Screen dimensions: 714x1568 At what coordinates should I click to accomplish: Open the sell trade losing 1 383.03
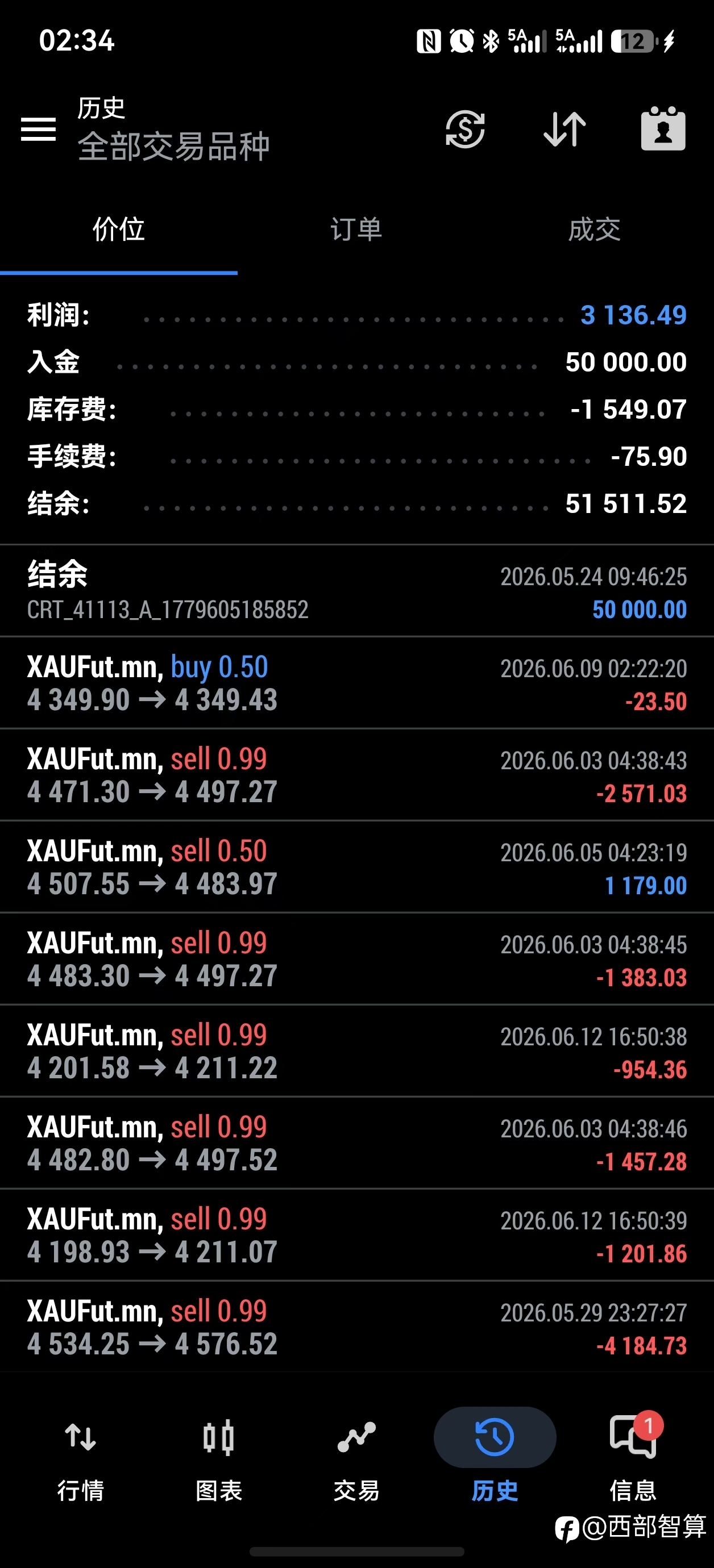(x=357, y=959)
